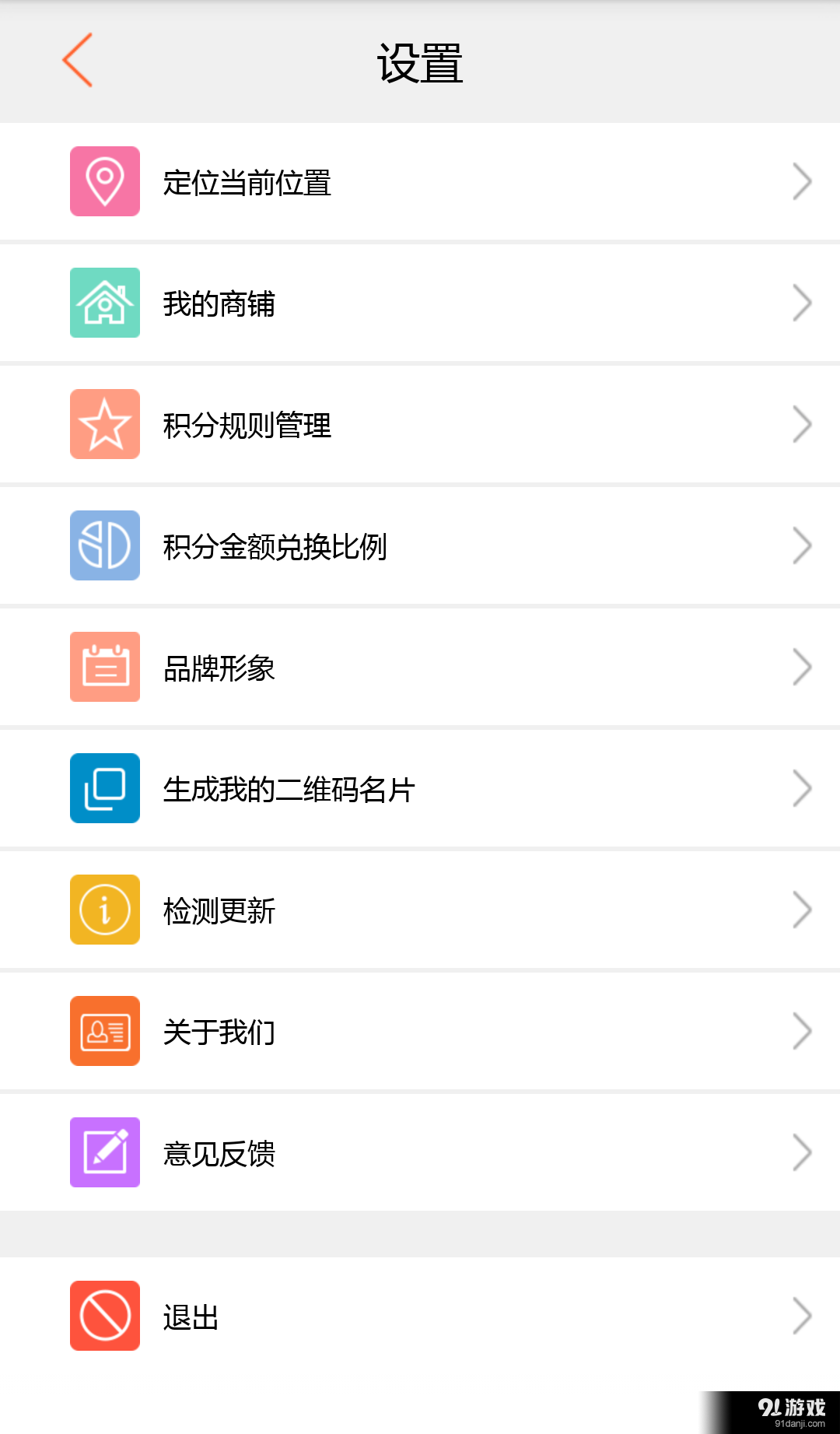This screenshot has height=1434, width=840.
Task: Click the orange ID card icon for 关于我们
Action: click(104, 1030)
